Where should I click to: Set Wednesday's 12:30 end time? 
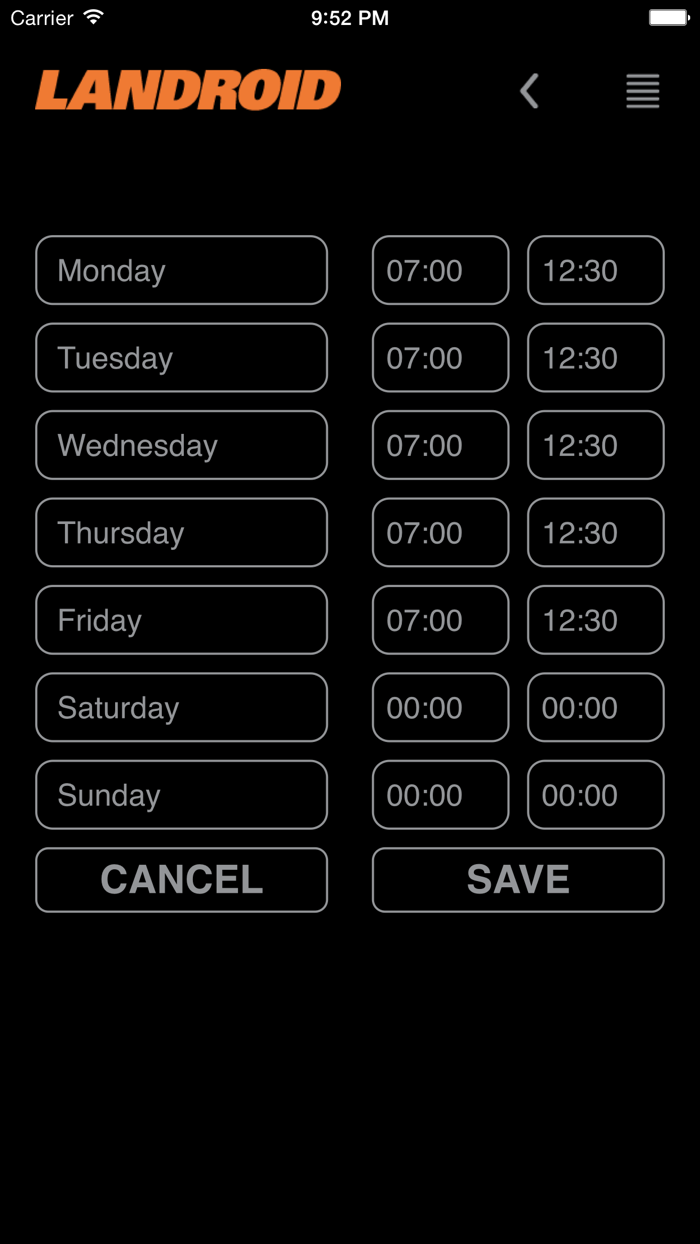(595, 445)
